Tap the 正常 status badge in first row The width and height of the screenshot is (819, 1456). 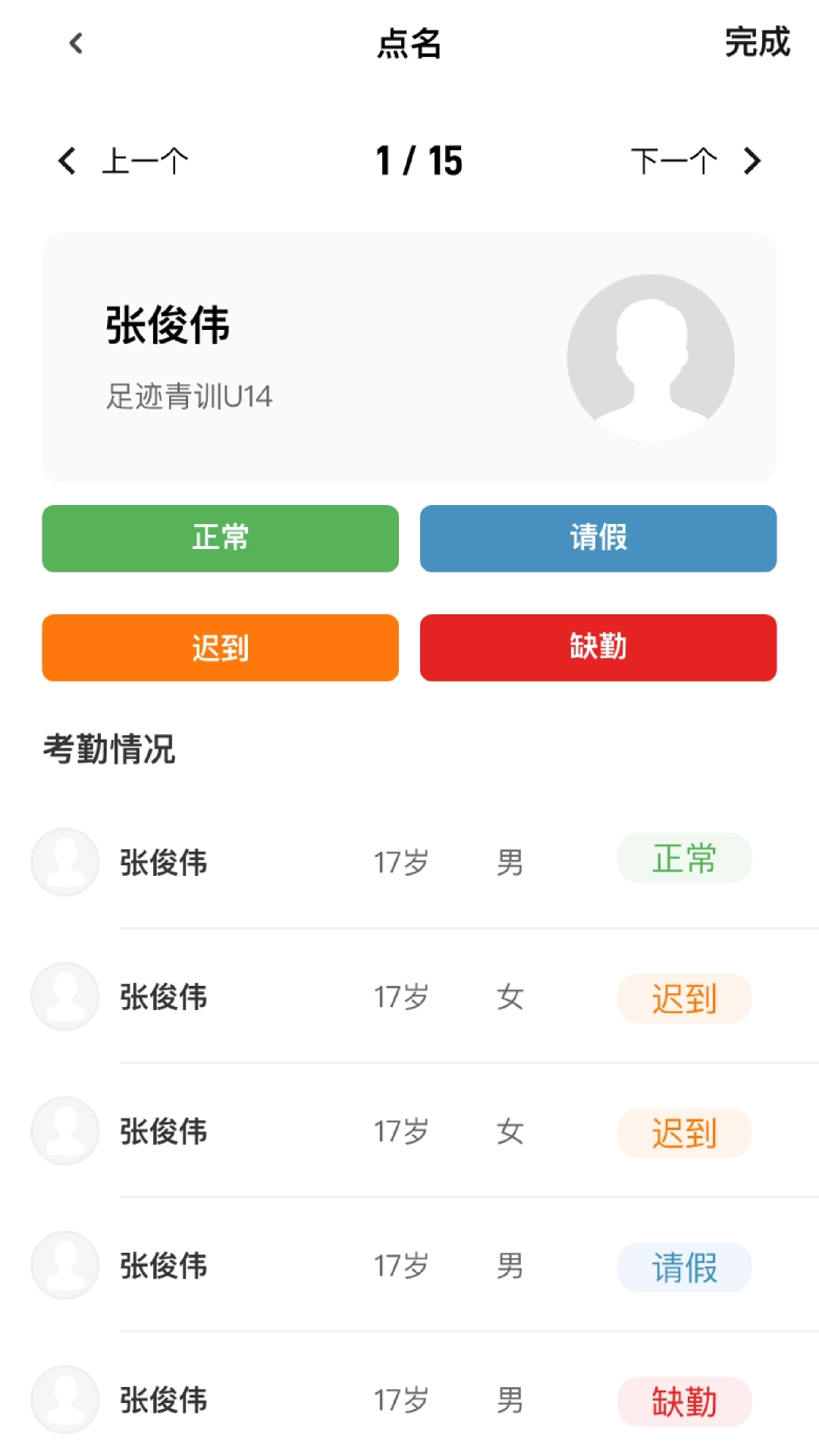[x=683, y=858]
